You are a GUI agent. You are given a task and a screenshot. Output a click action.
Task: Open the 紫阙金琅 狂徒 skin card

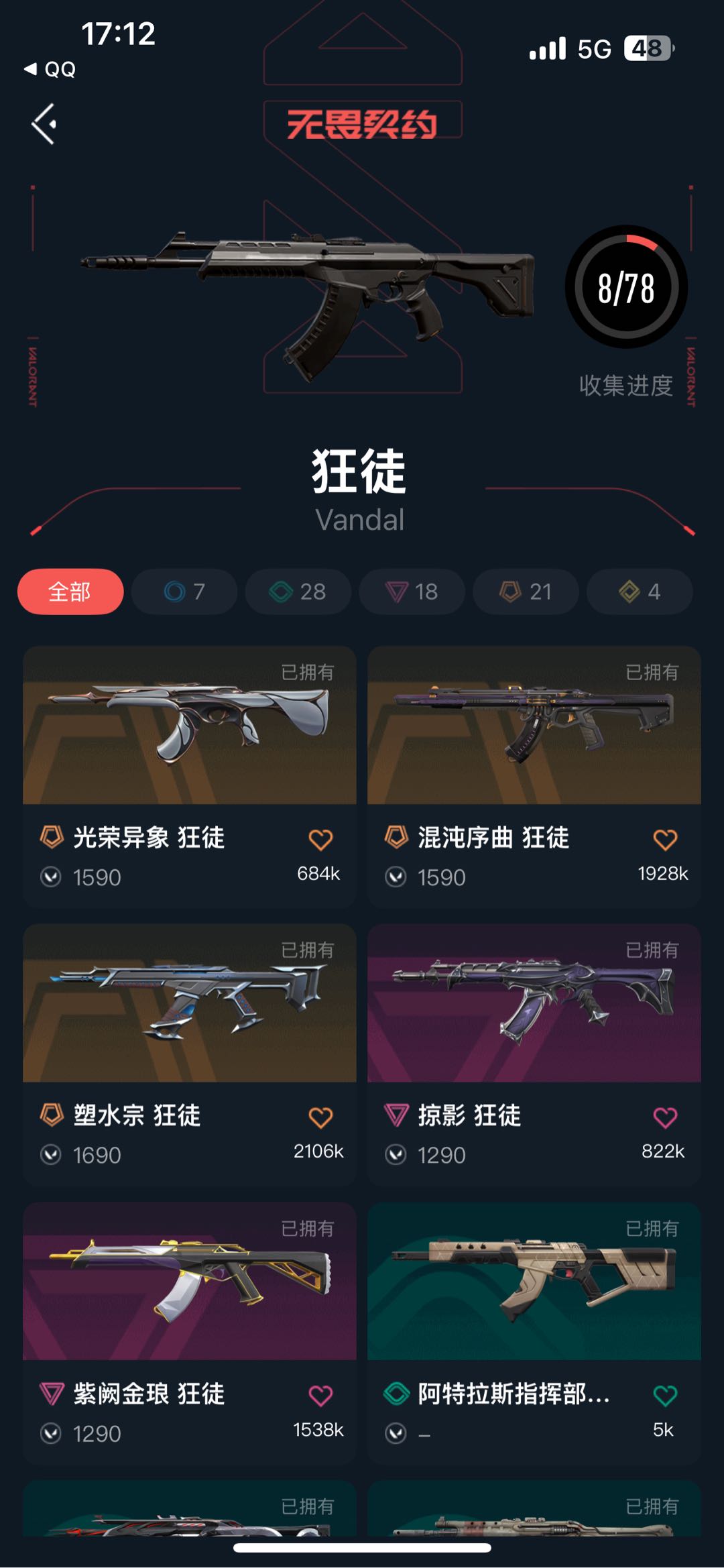click(190, 1333)
